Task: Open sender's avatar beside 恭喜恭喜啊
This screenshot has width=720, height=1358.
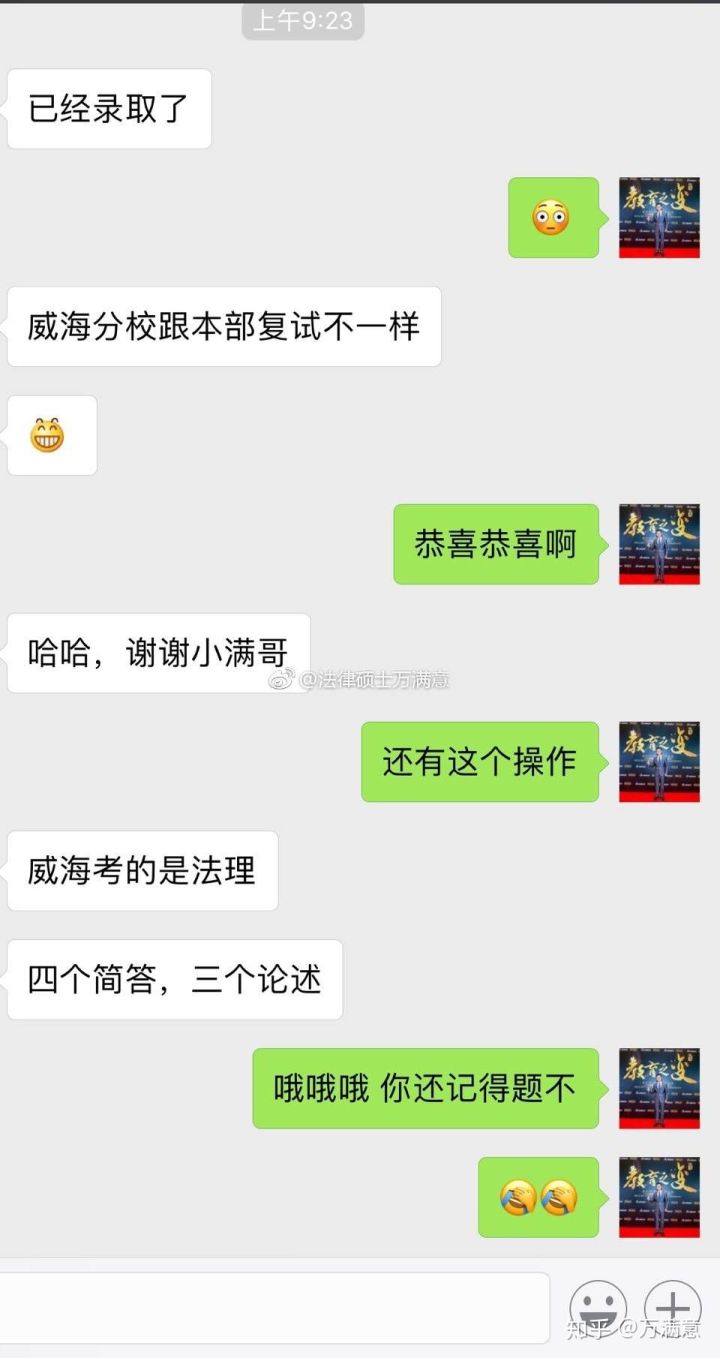Action: coord(659,544)
